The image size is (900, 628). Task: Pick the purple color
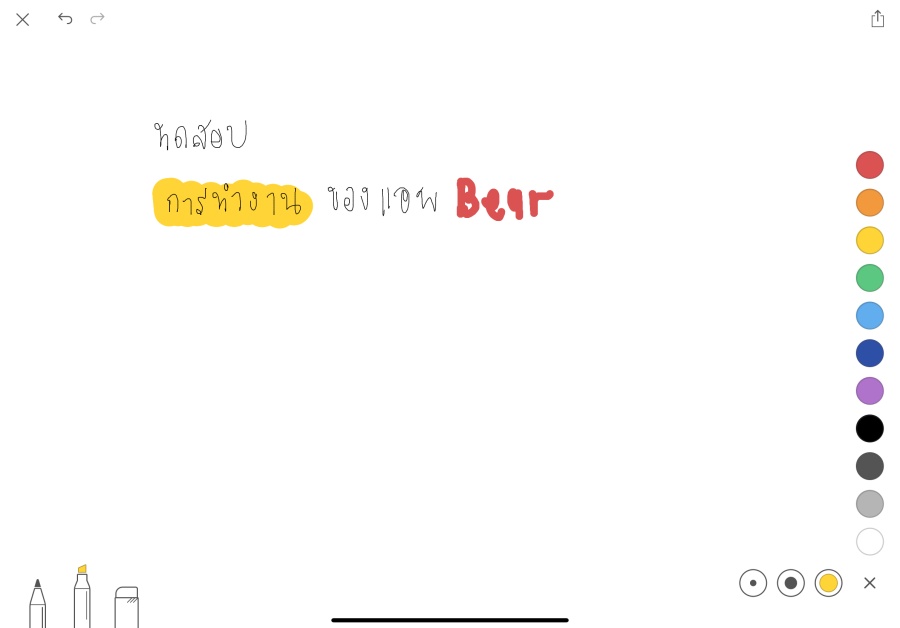click(x=869, y=391)
